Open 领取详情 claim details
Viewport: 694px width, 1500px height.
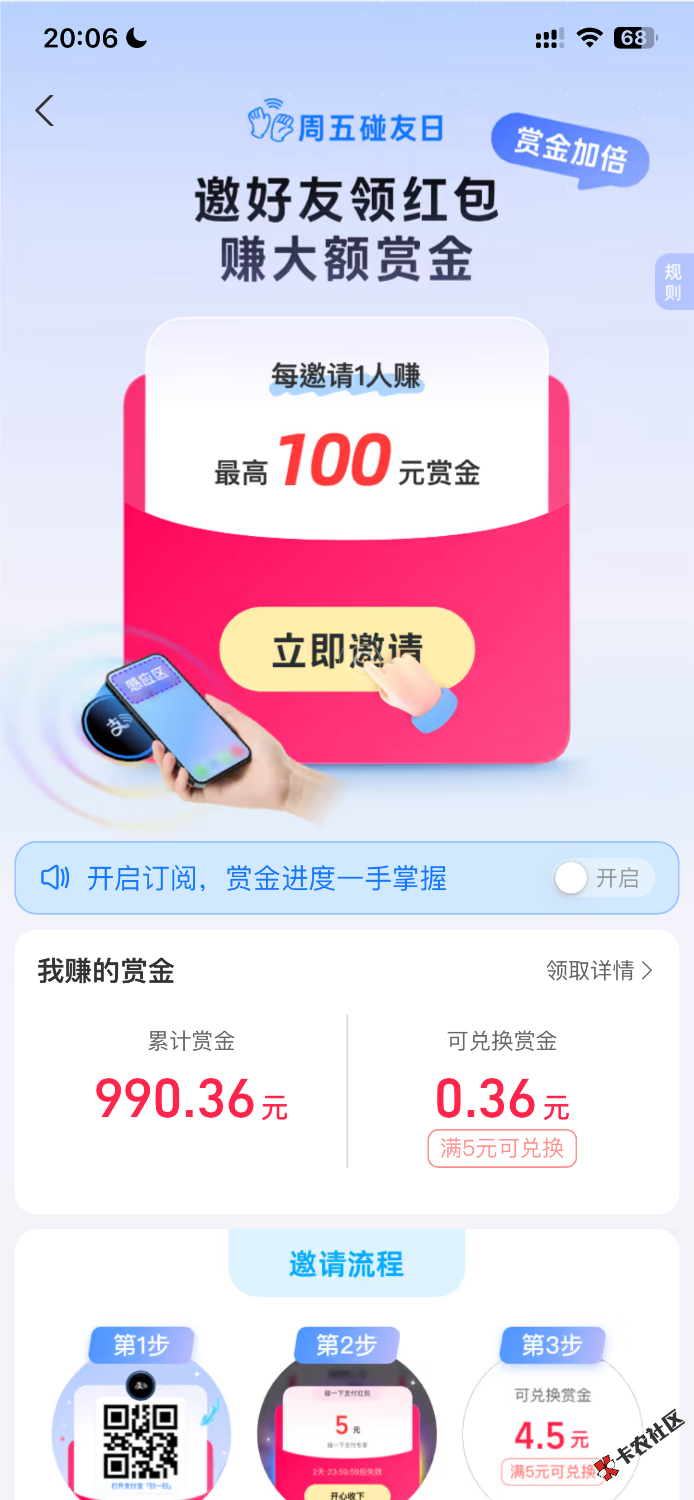pos(599,970)
